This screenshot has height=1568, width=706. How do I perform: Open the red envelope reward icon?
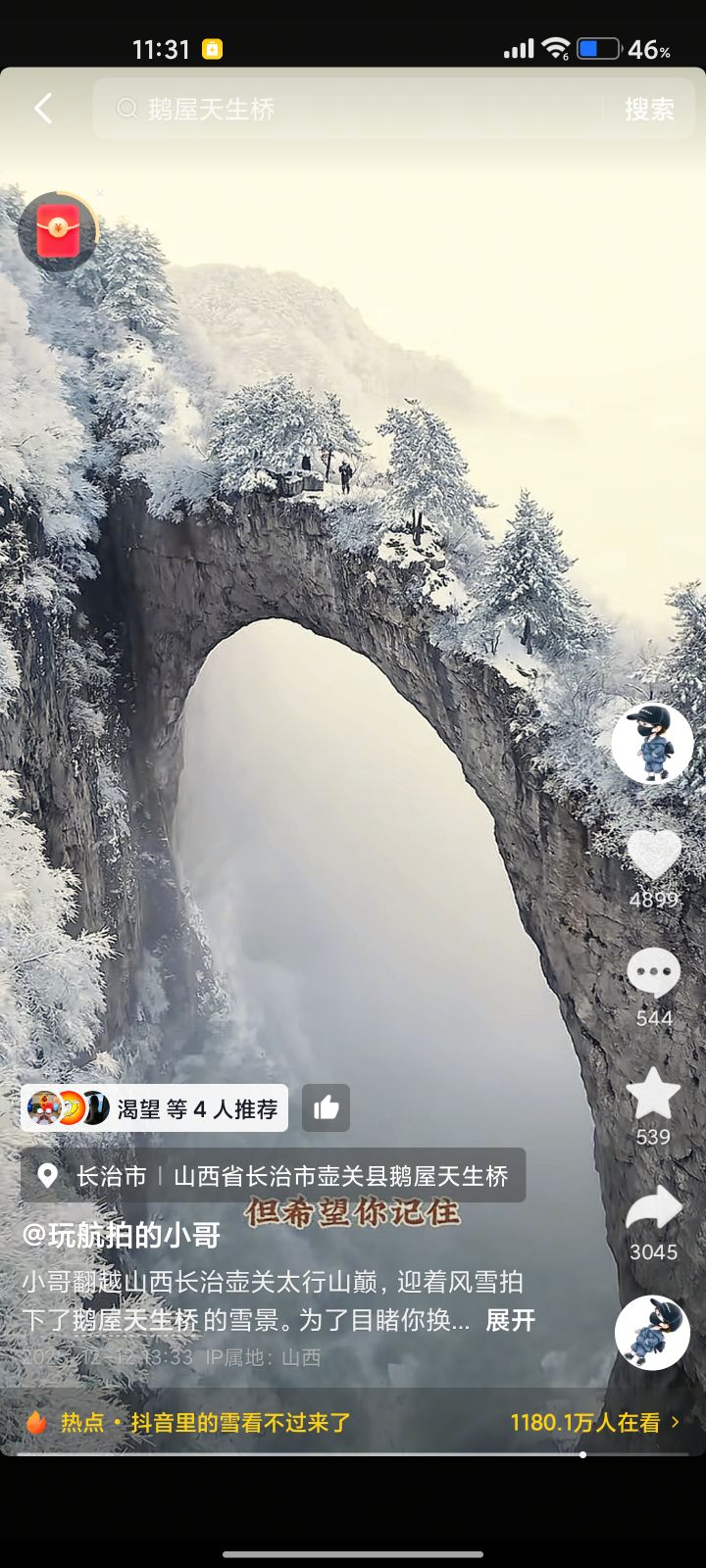click(58, 233)
